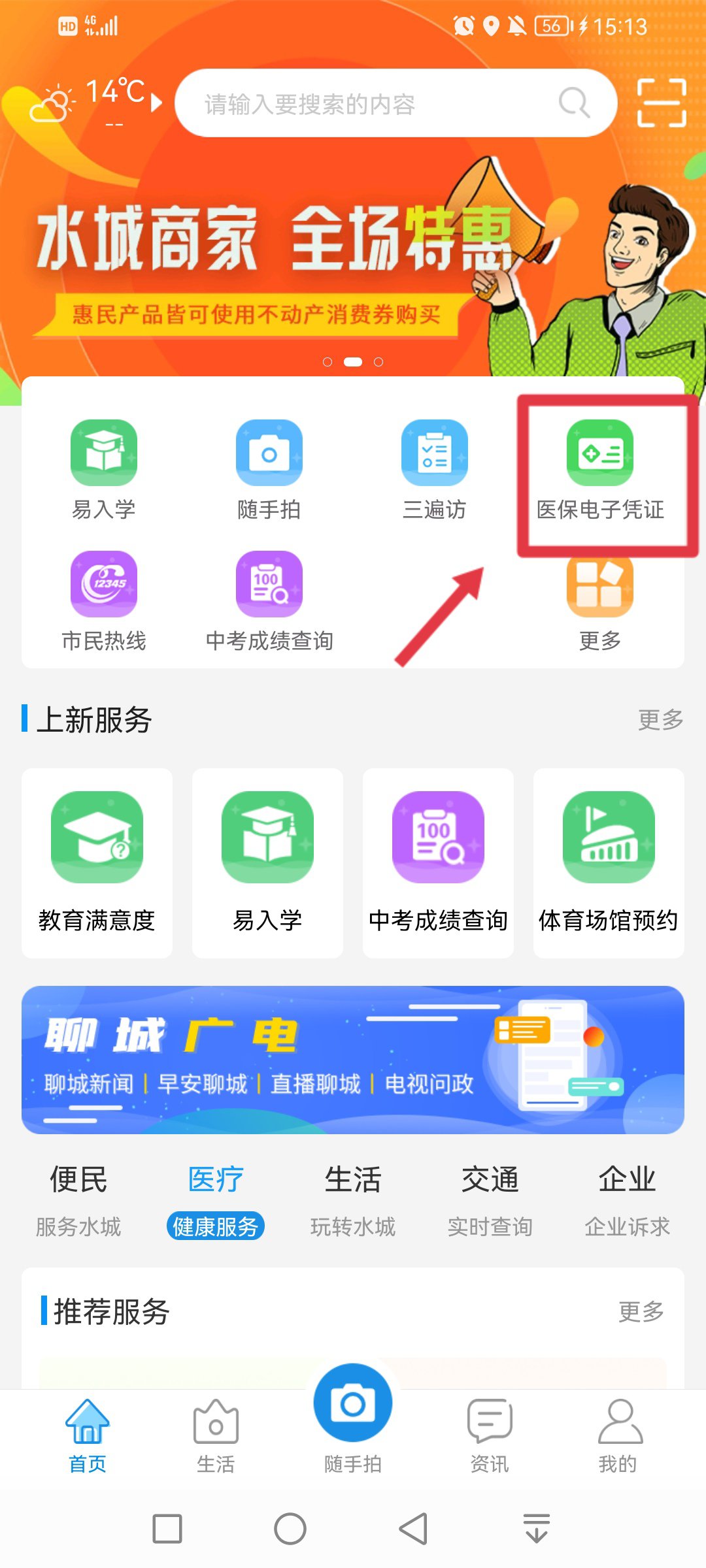The image size is (706, 1568).
Task: View more in 上新服务 section
Action: (660, 720)
